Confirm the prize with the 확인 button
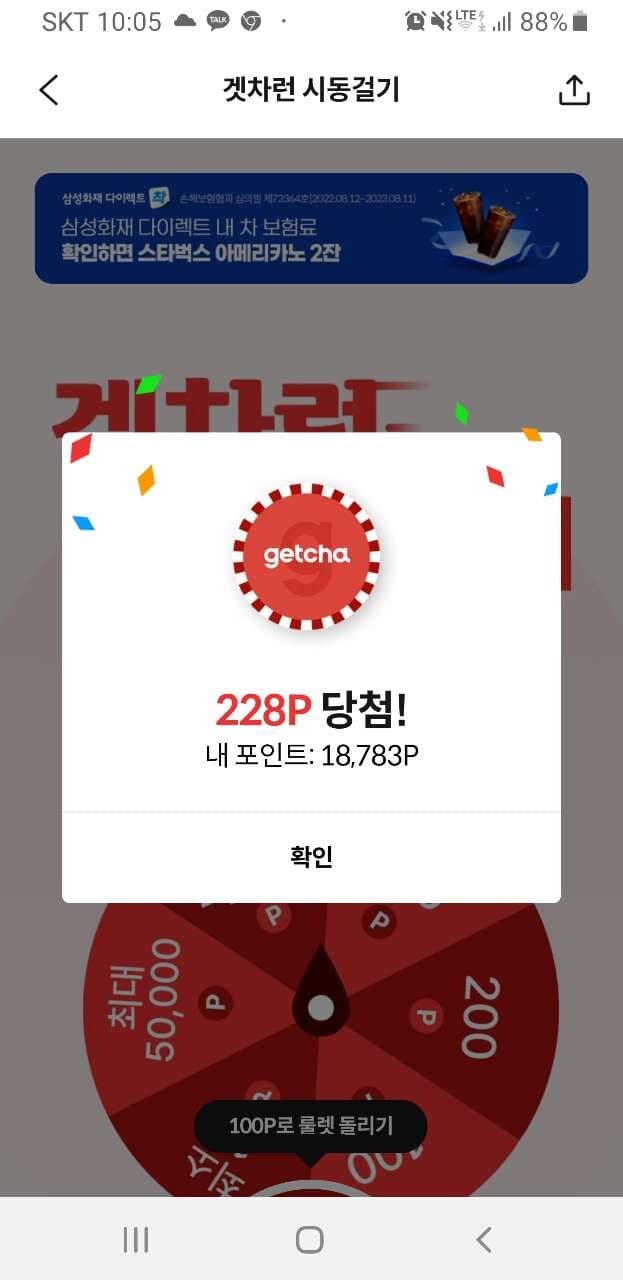The image size is (623, 1280). click(x=311, y=857)
